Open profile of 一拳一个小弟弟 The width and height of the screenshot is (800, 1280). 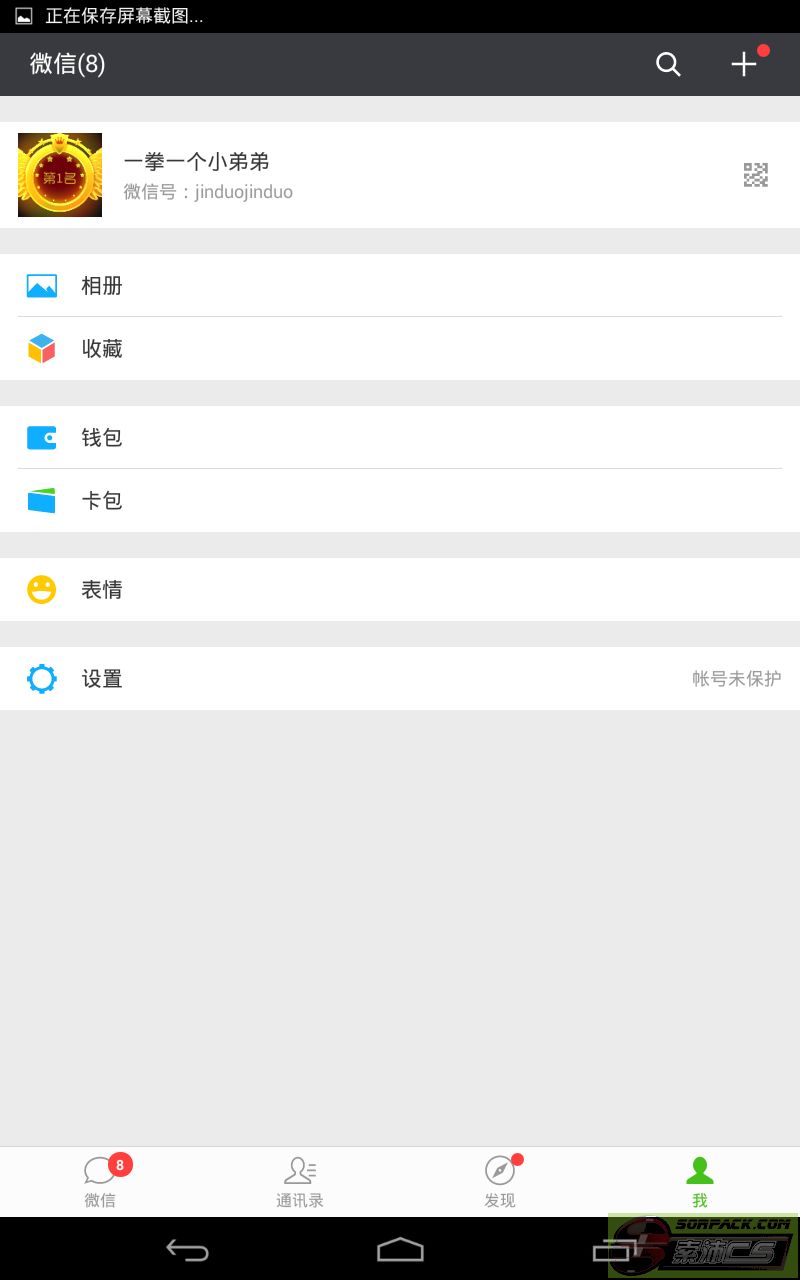(400, 175)
